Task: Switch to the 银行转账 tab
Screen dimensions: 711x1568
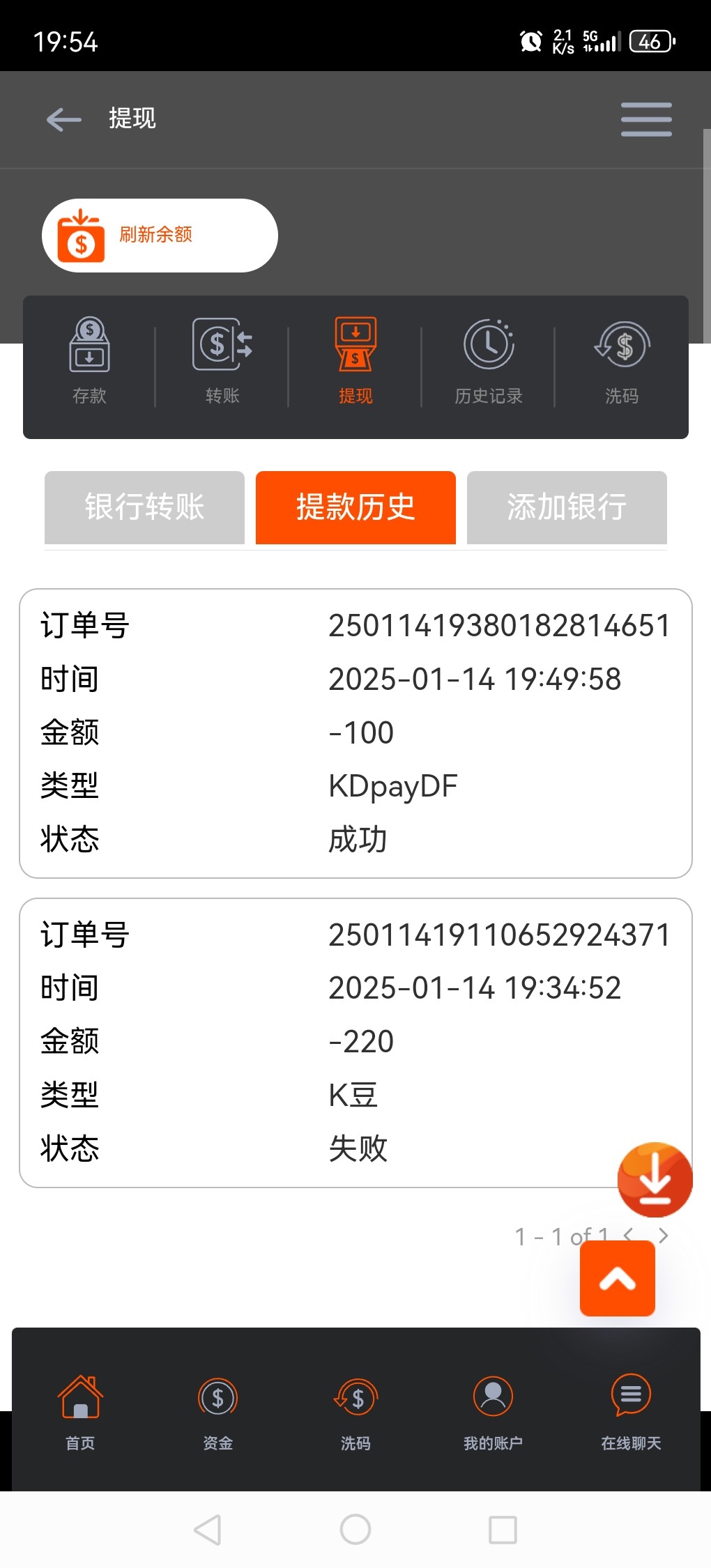Action: point(144,507)
